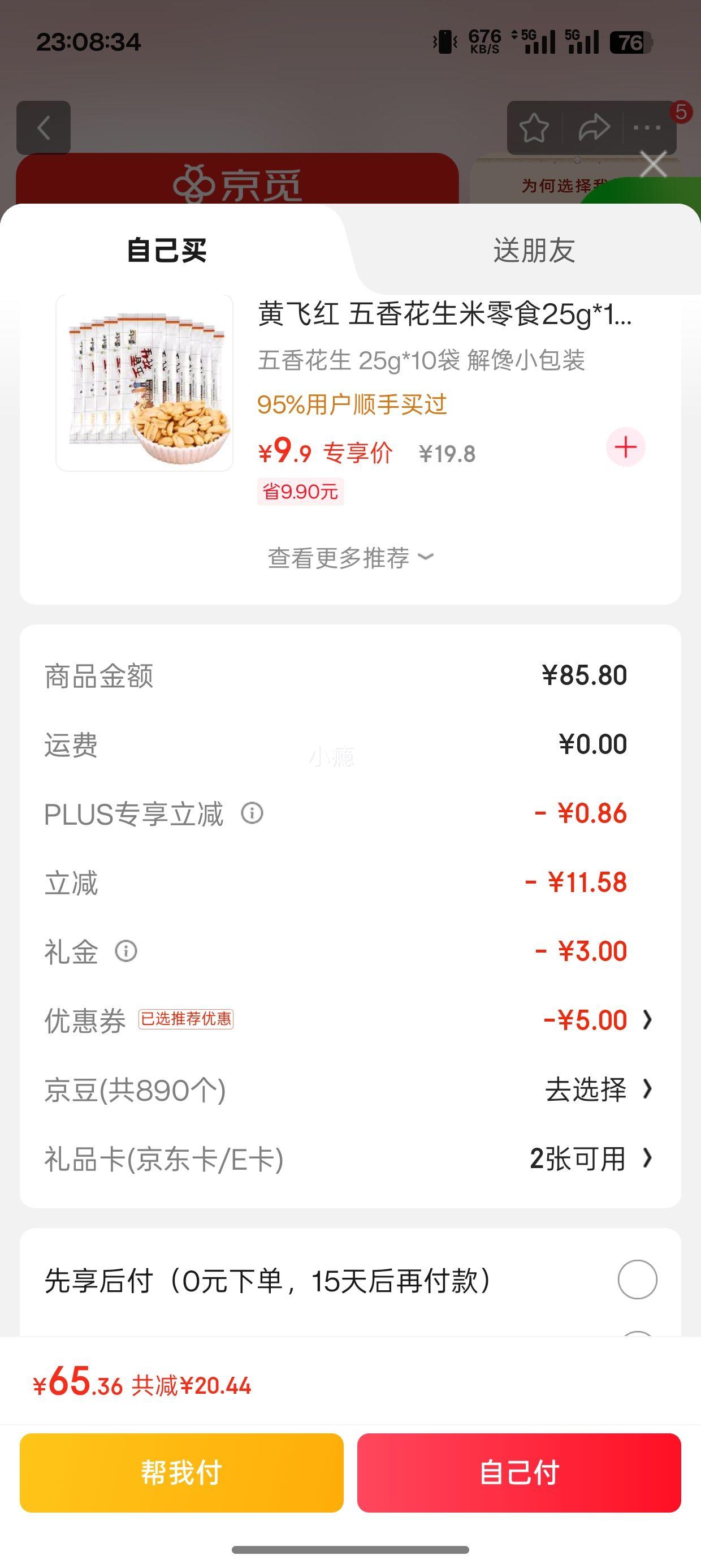Open 京豆 去选择 row

[x=350, y=1089]
